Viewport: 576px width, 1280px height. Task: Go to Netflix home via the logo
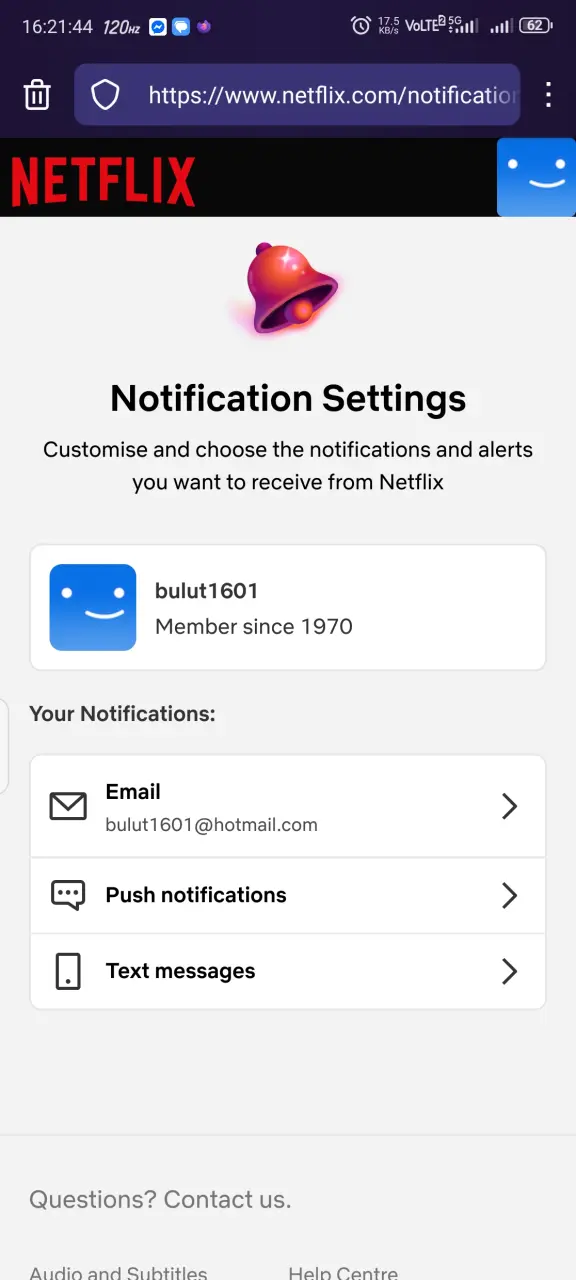click(103, 182)
